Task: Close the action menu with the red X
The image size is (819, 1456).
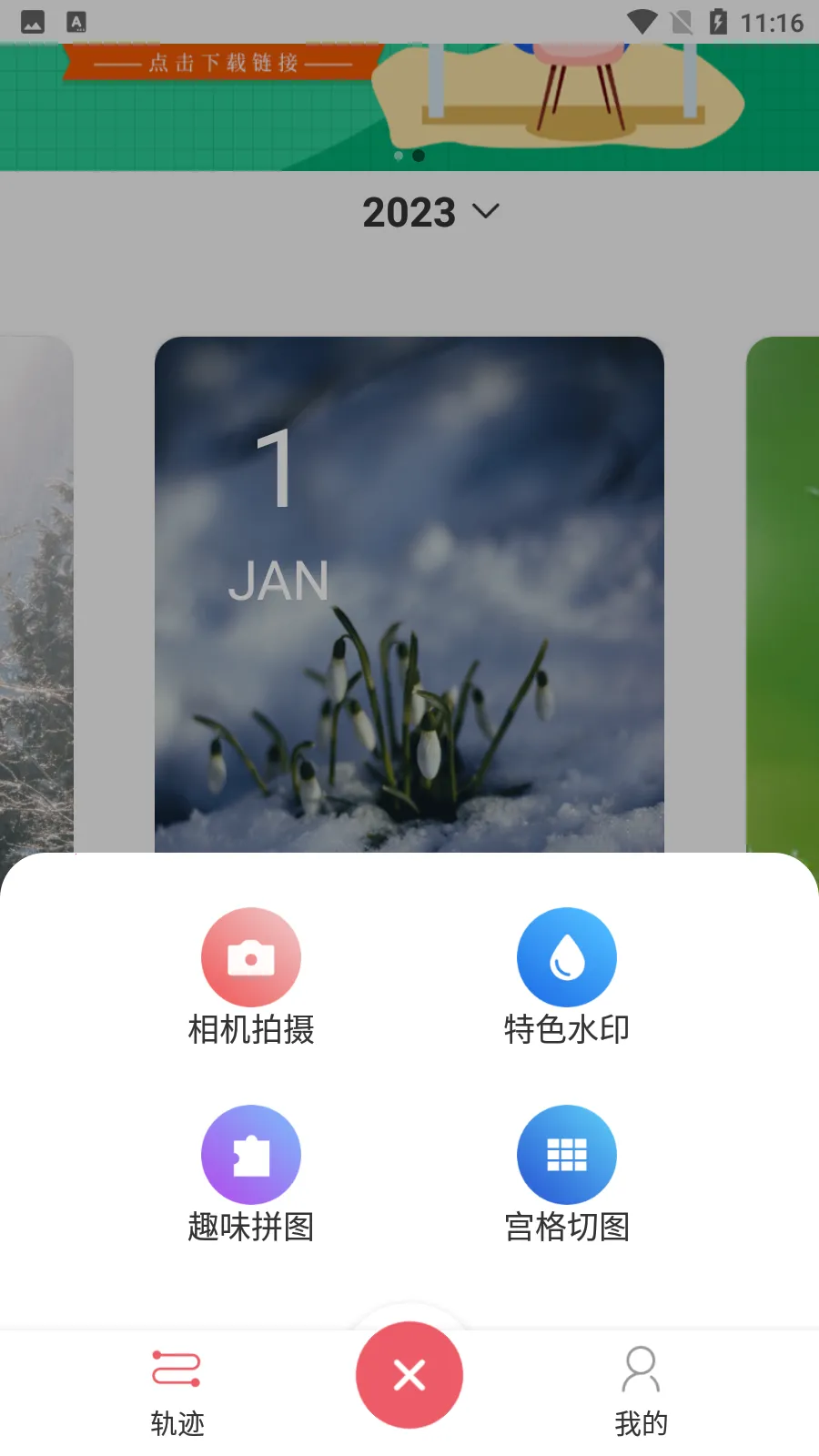Action: click(409, 1374)
